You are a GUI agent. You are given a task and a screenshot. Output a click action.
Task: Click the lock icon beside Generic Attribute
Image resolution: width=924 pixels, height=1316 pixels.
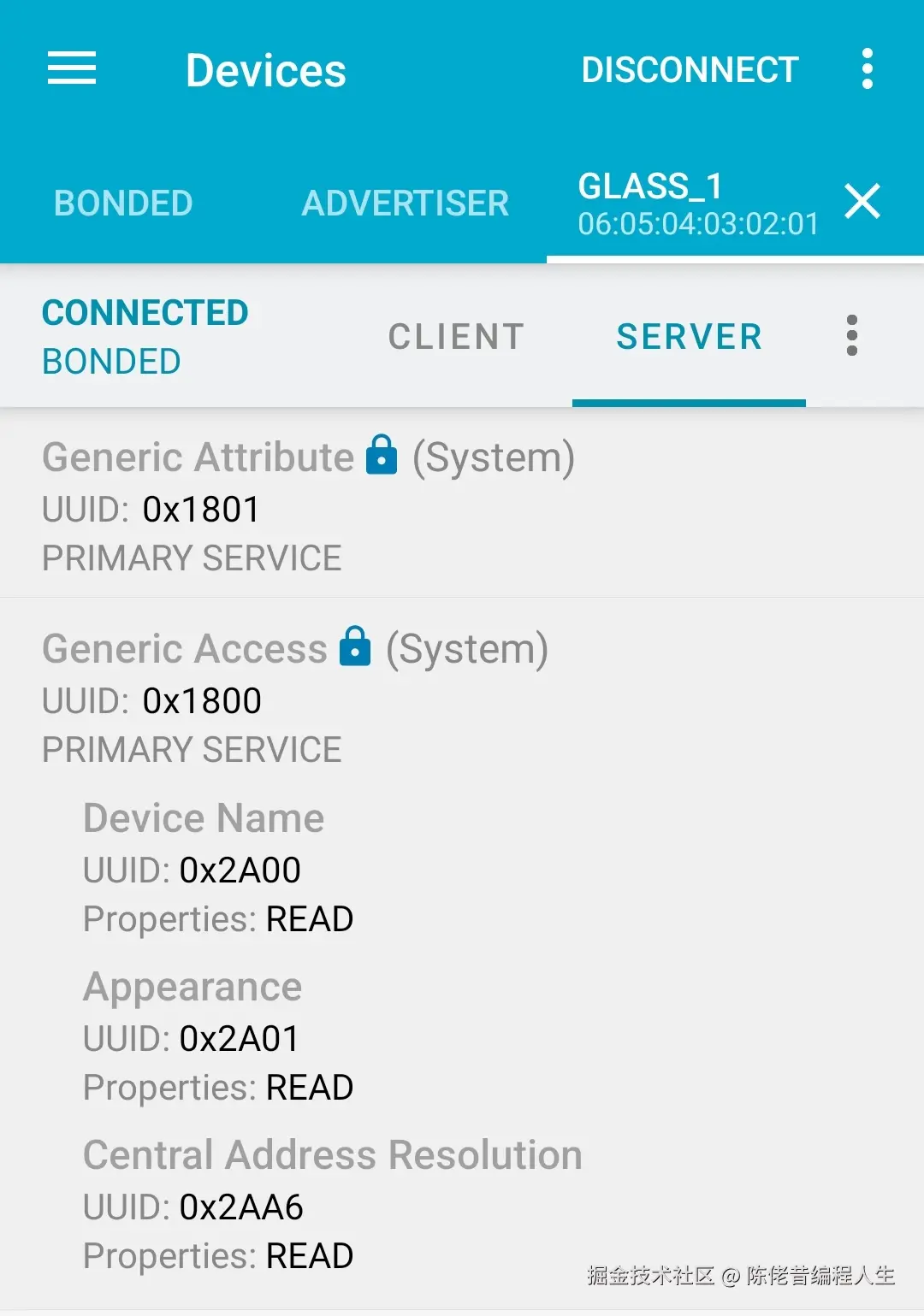381,456
